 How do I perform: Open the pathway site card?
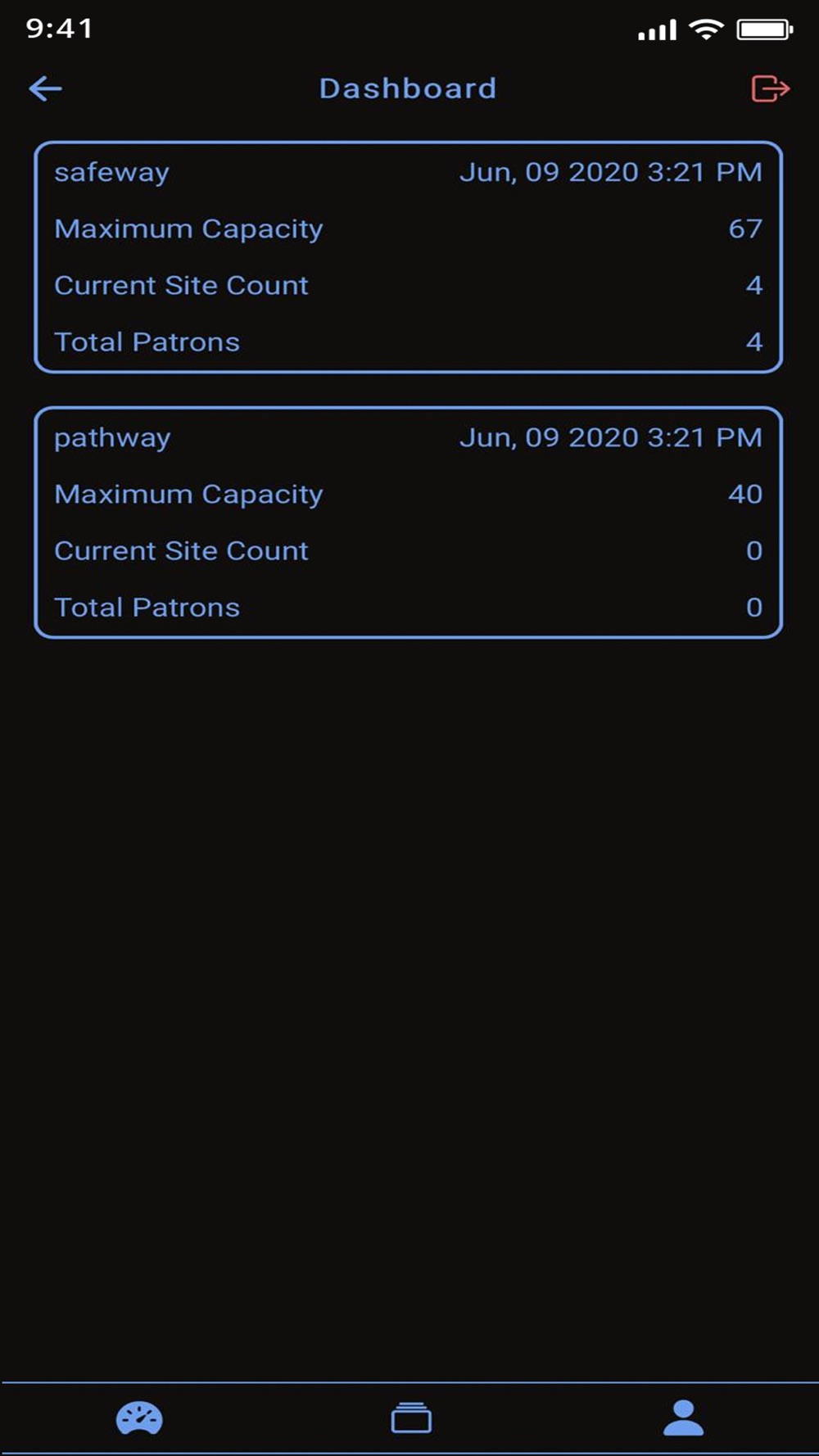409,522
